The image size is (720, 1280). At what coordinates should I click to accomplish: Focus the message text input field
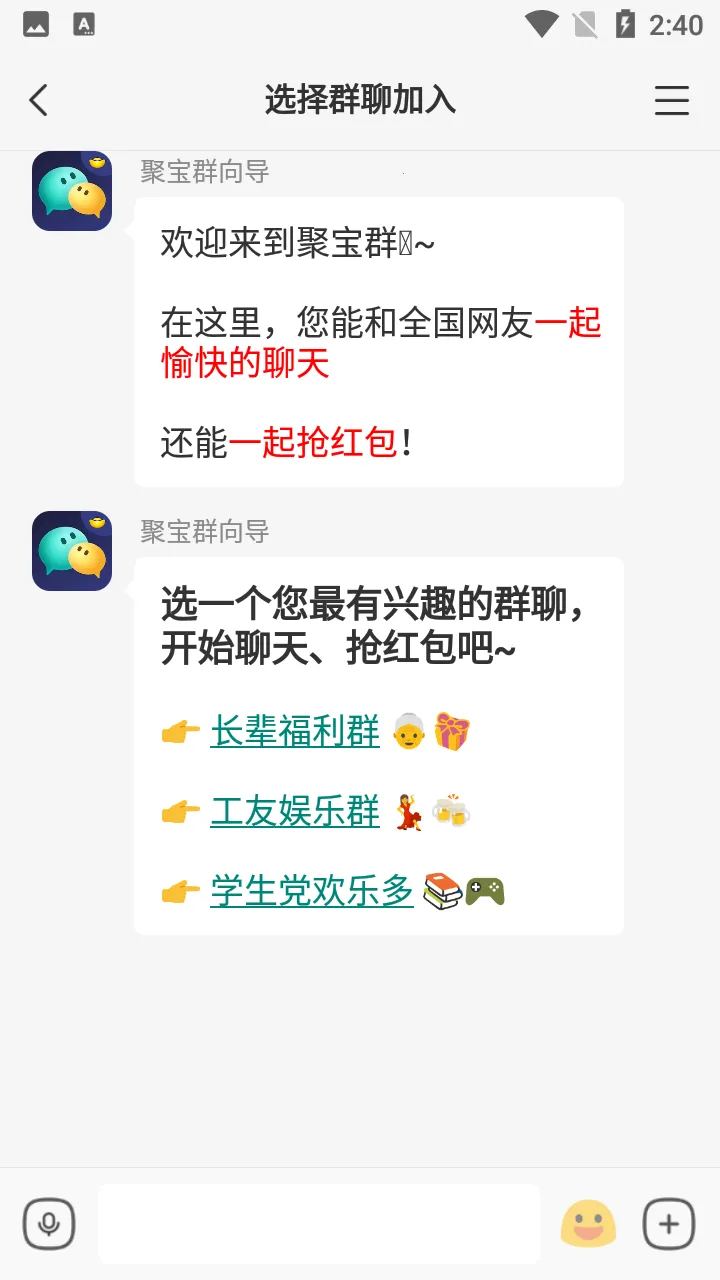point(318,1223)
